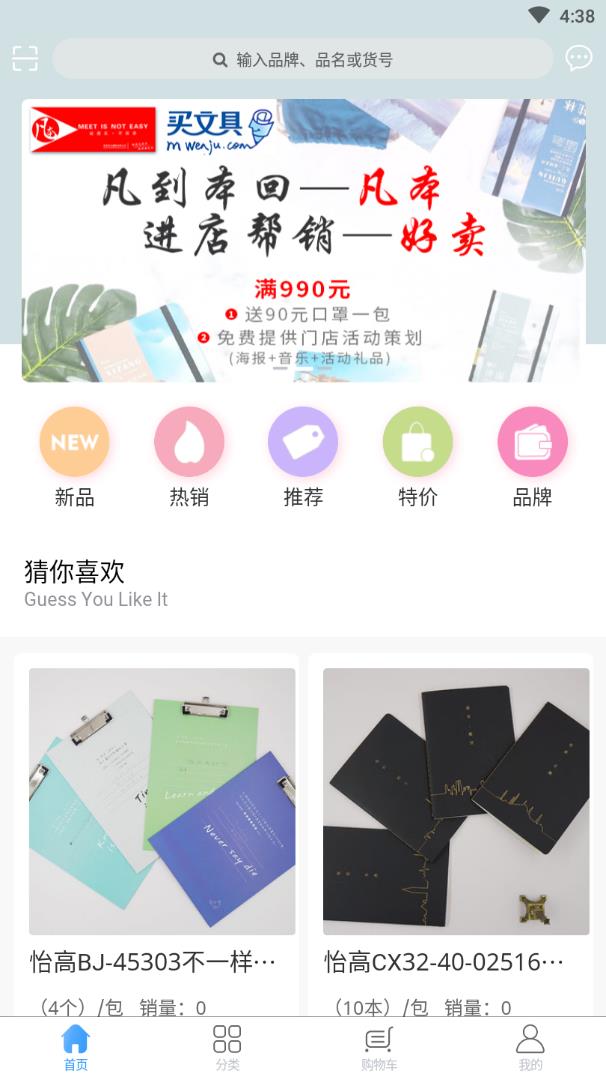Open the 凡本 promotional banner
Viewport: 606px width, 1080px height.
tap(303, 240)
